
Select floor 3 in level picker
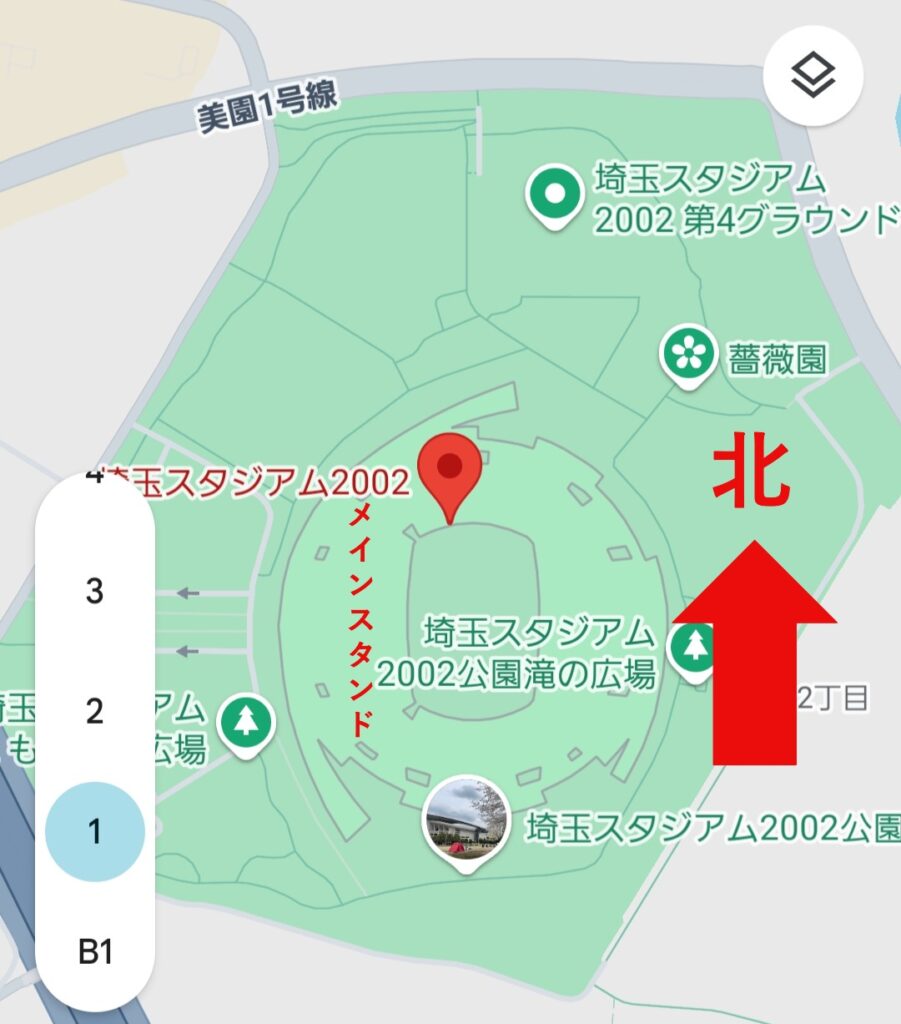click(x=95, y=592)
